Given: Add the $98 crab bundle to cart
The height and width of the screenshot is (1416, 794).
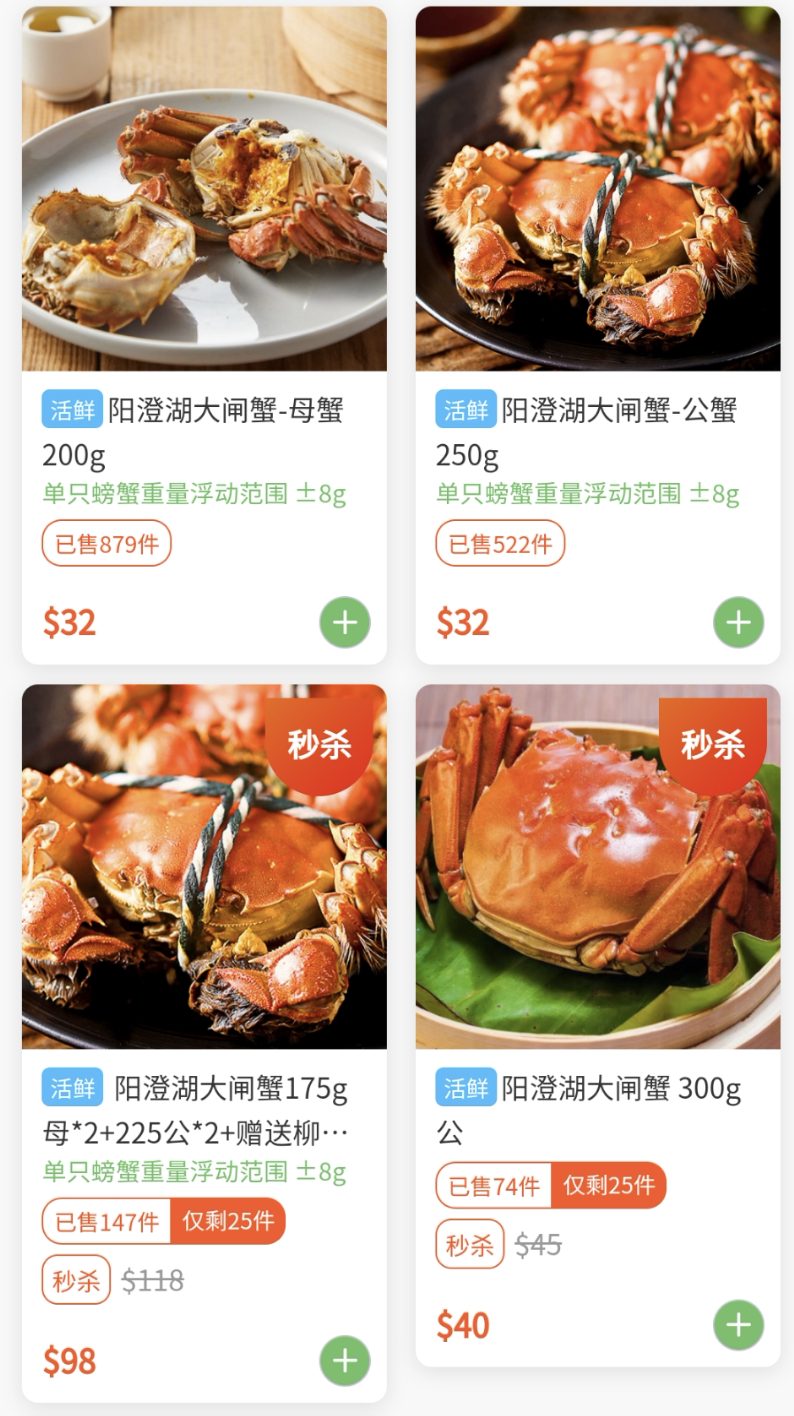Looking at the screenshot, I should [345, 1361].
